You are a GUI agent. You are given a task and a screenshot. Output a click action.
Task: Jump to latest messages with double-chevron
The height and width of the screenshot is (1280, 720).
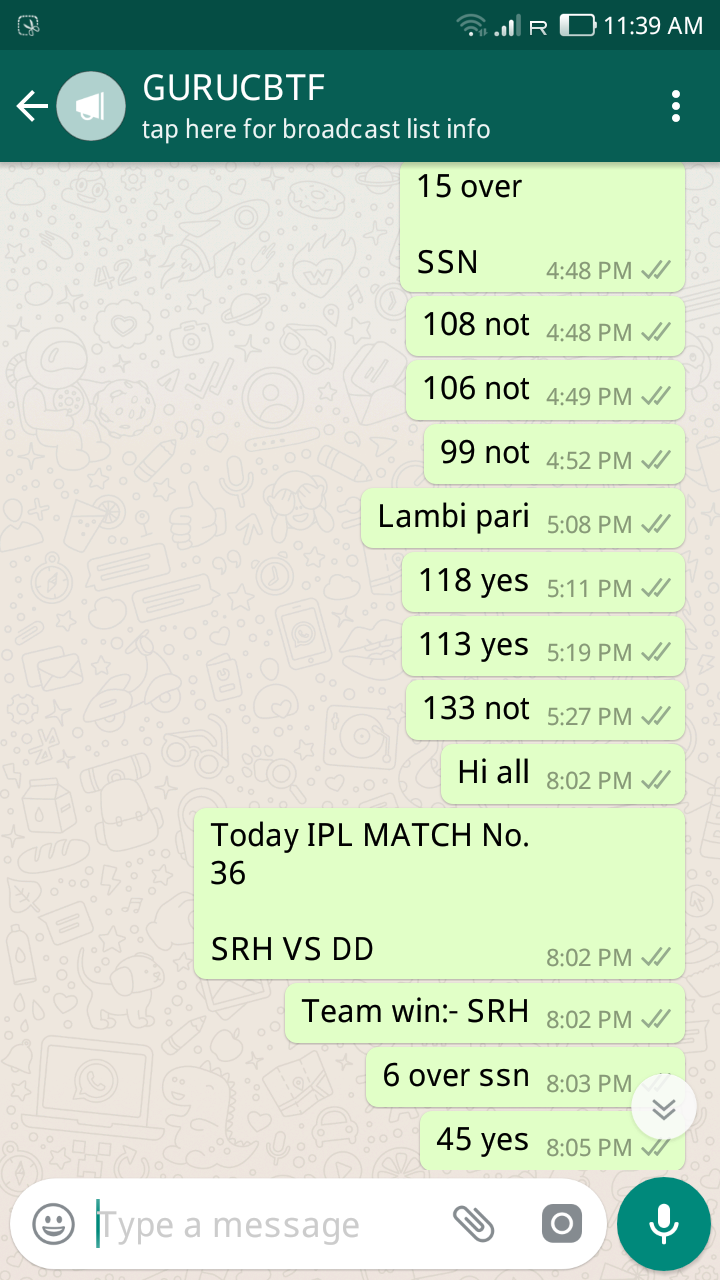[664, 1108]
